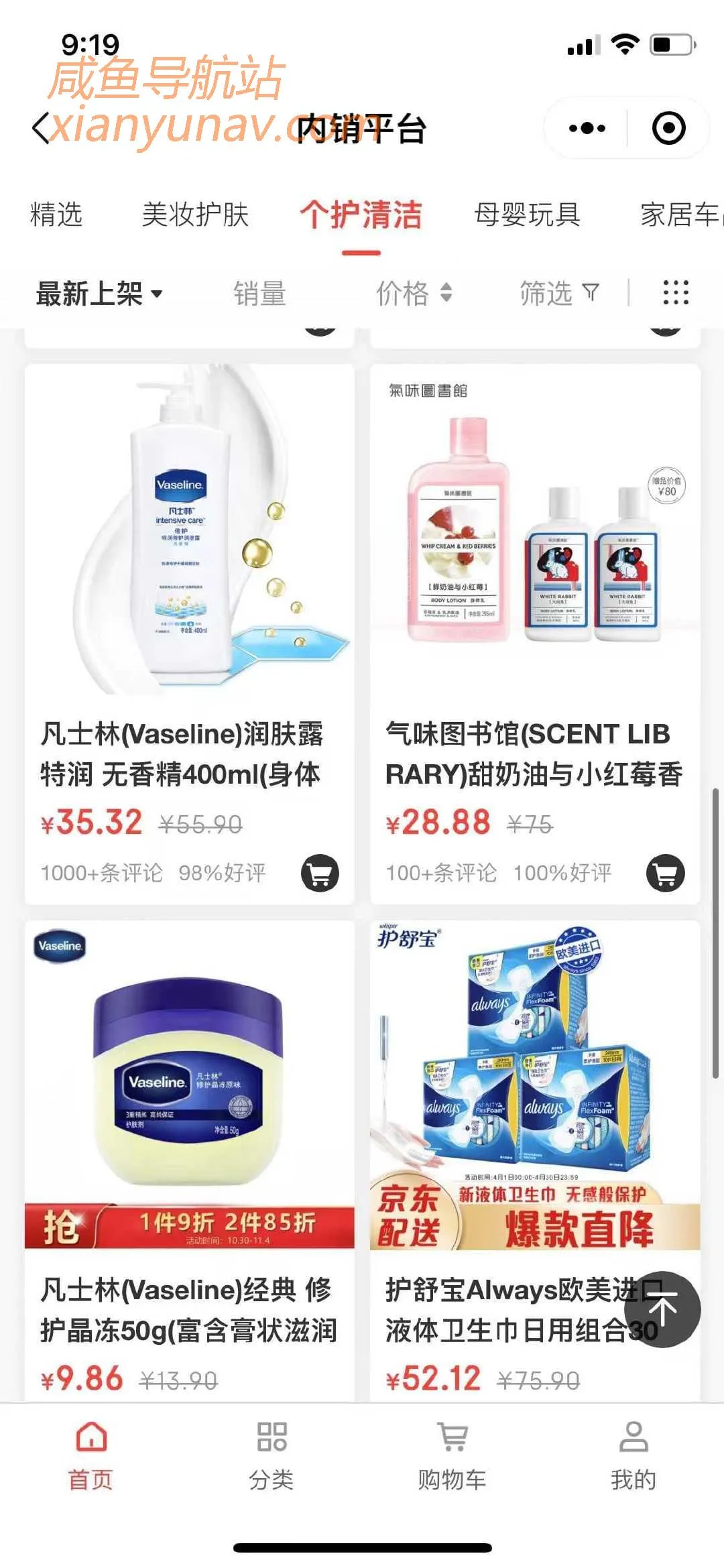Toggle the grid layout view icon
724x1568 pixels.
(x=675, y=293)
